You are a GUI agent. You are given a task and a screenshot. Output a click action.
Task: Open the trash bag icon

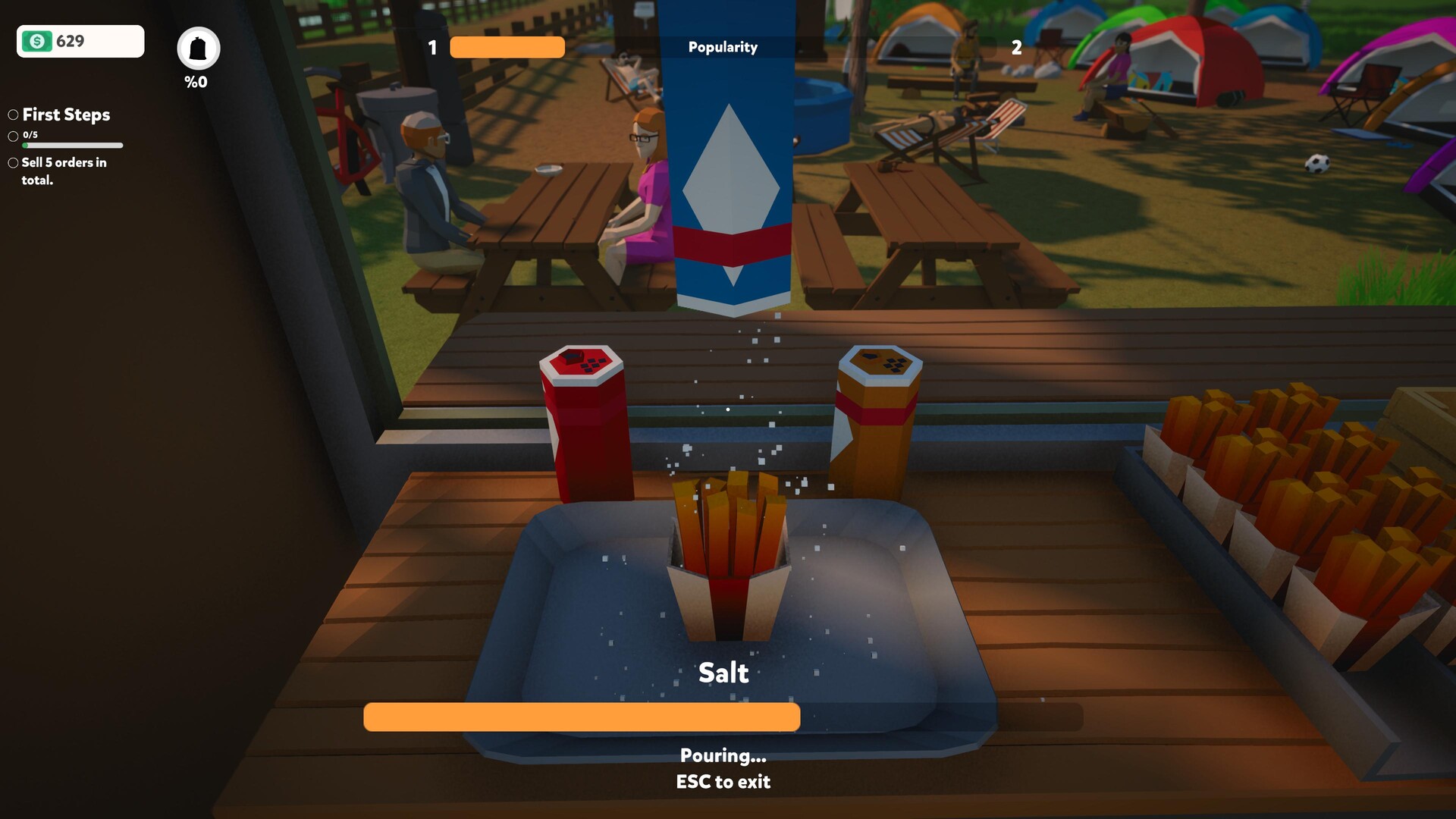pyautogui.click(x=198, y=49)
